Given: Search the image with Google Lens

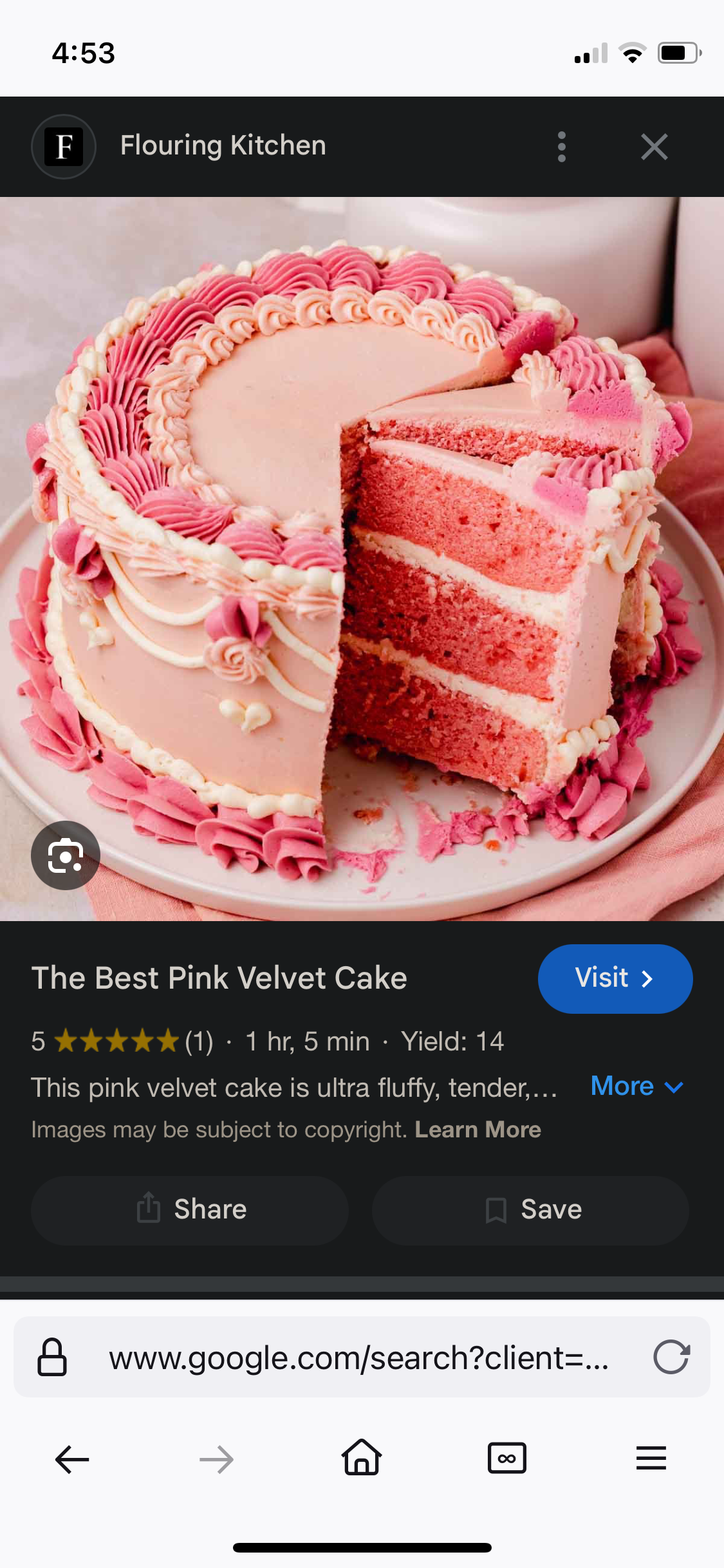Looking at the screenshot, I should click(x=66, y=855).
